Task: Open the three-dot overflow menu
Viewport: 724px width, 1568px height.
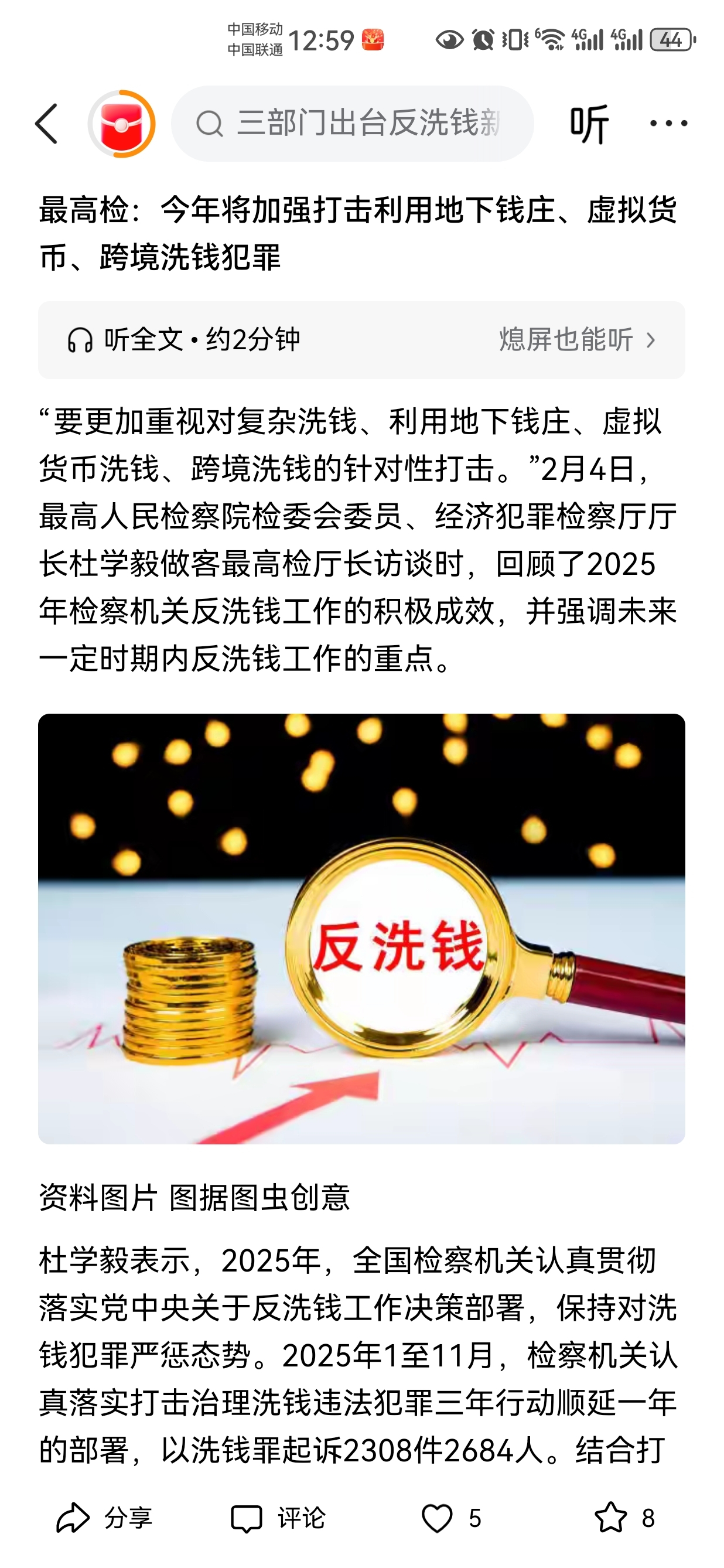Action: click(x=668, y=124)
